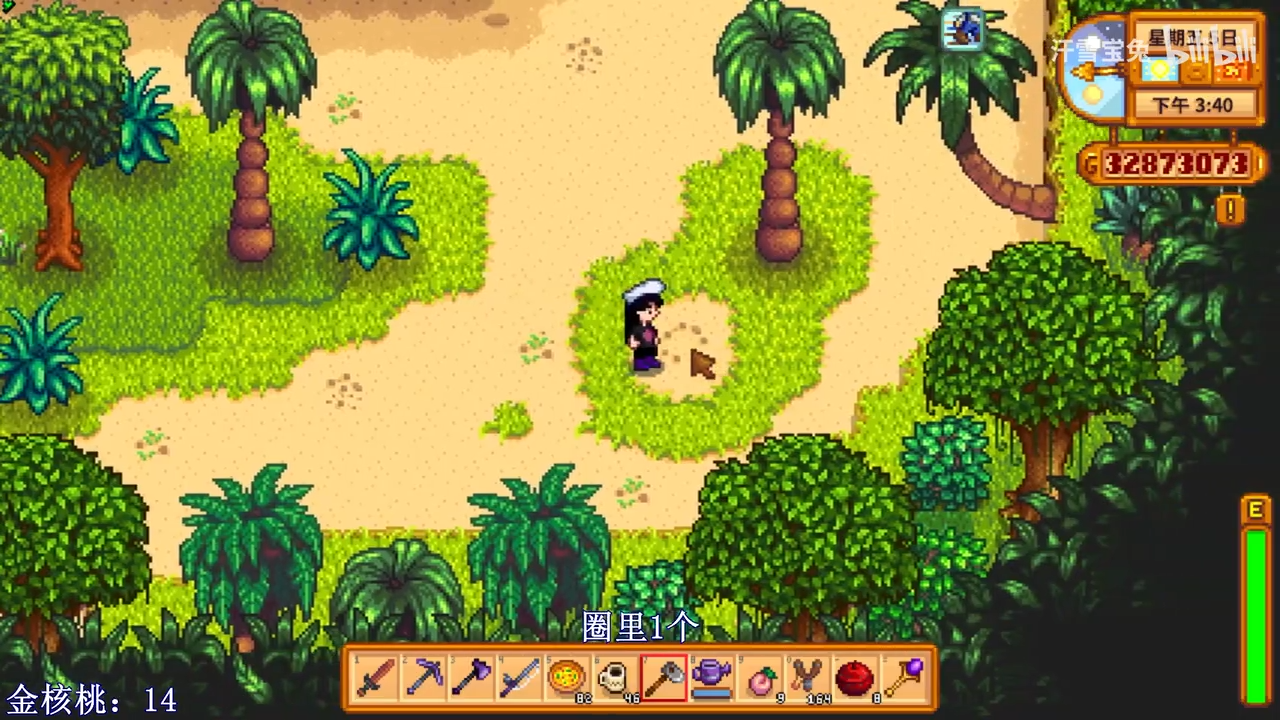Equip the slingshot with 164 ammo
This screenshot has width=1280, height=720.
[806, 679]
